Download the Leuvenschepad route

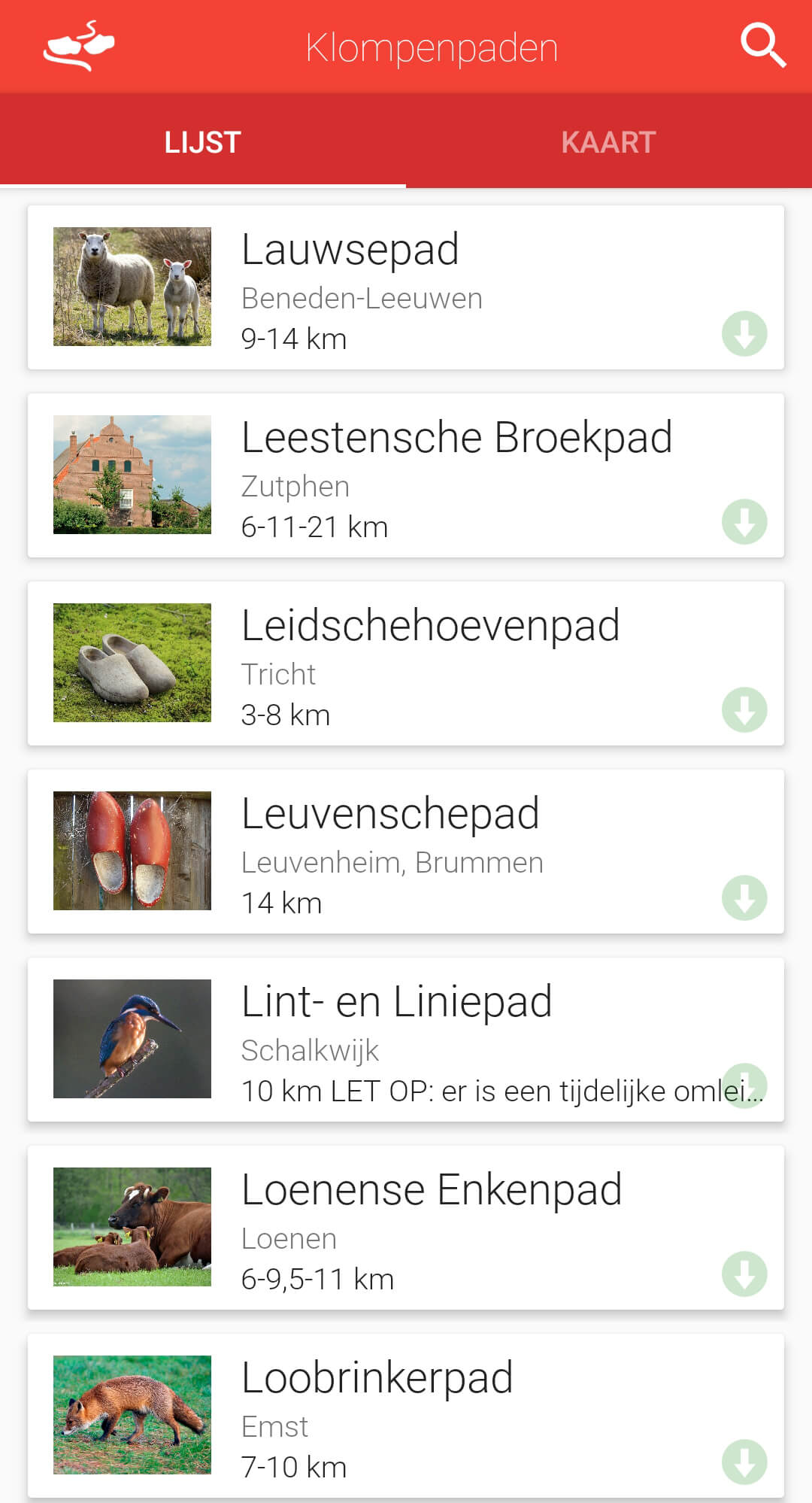point(744,897)
